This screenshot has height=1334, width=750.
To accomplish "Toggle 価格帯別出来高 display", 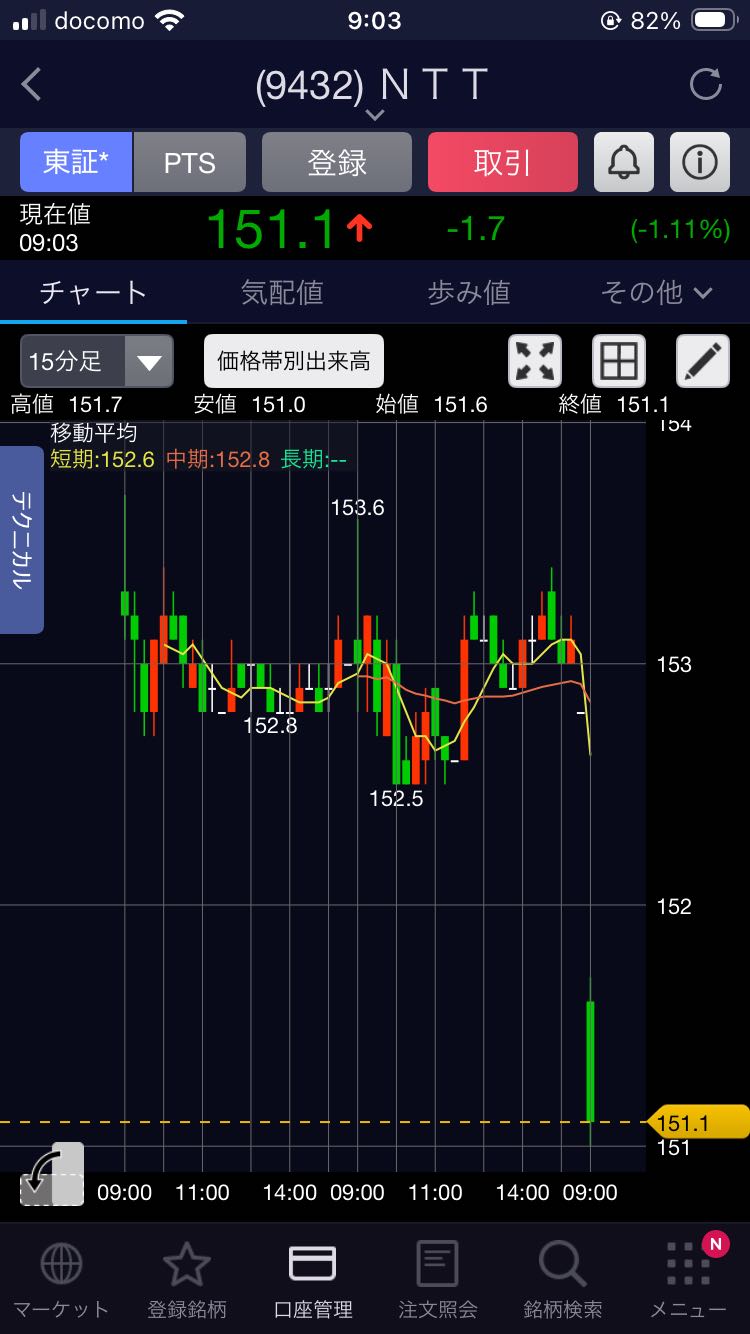I will (294, 361).
